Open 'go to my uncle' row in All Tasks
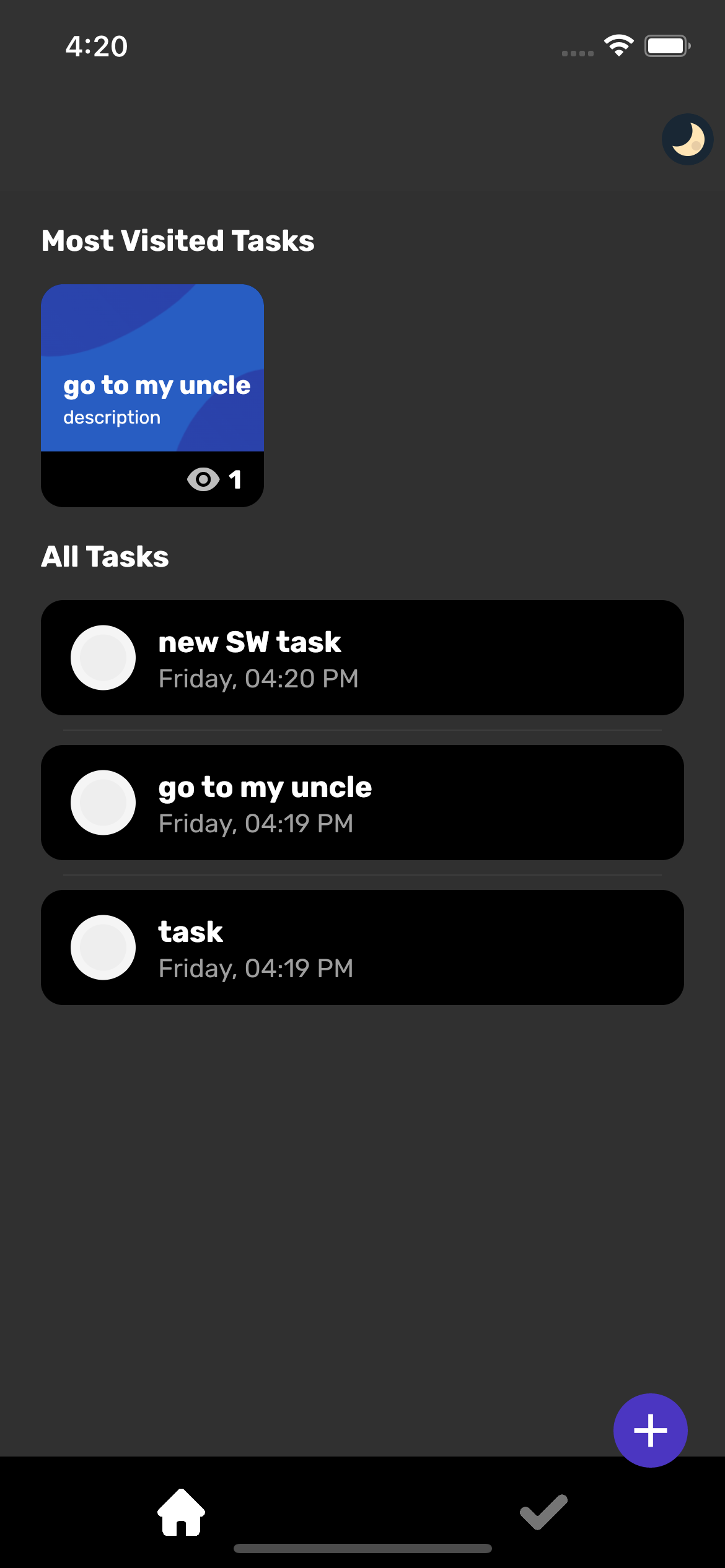725x1568 pixels. click(x=397, y=803)
